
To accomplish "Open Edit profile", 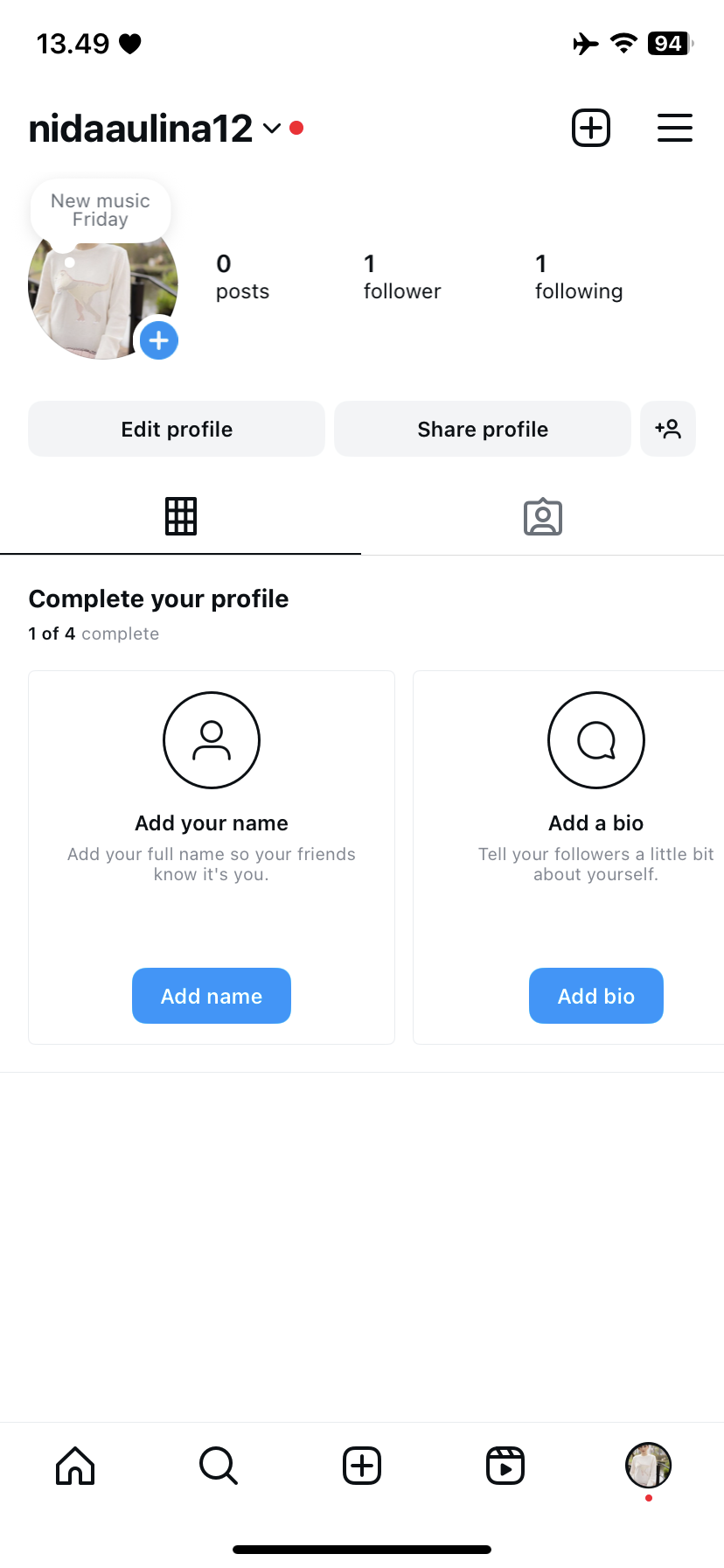I will (177, 429).
